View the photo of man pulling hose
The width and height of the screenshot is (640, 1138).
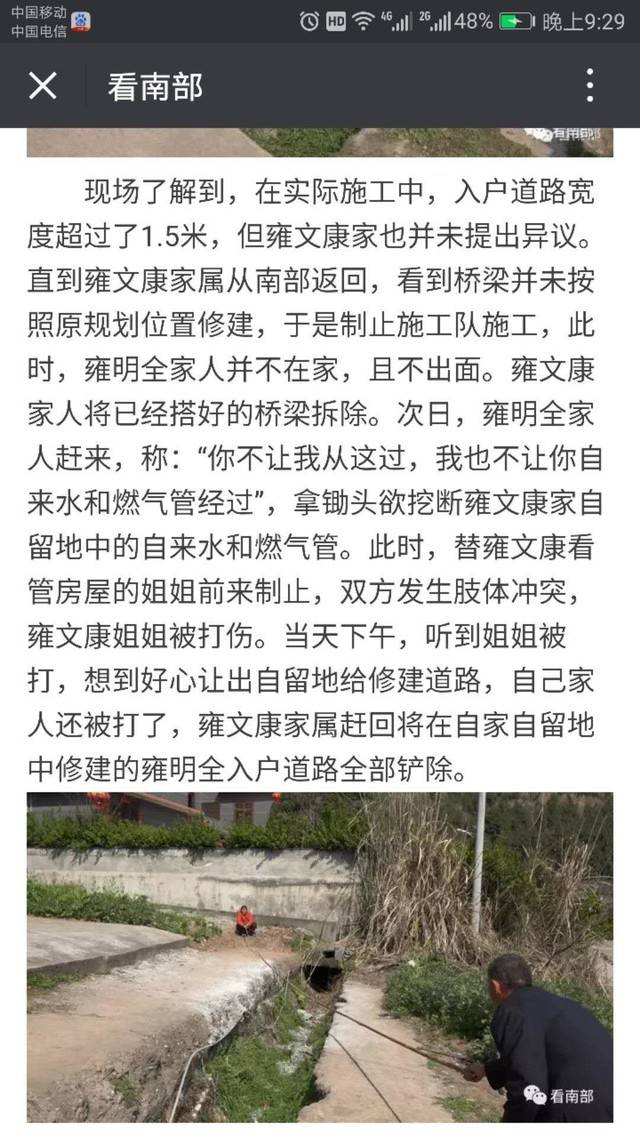pos(320,960)
